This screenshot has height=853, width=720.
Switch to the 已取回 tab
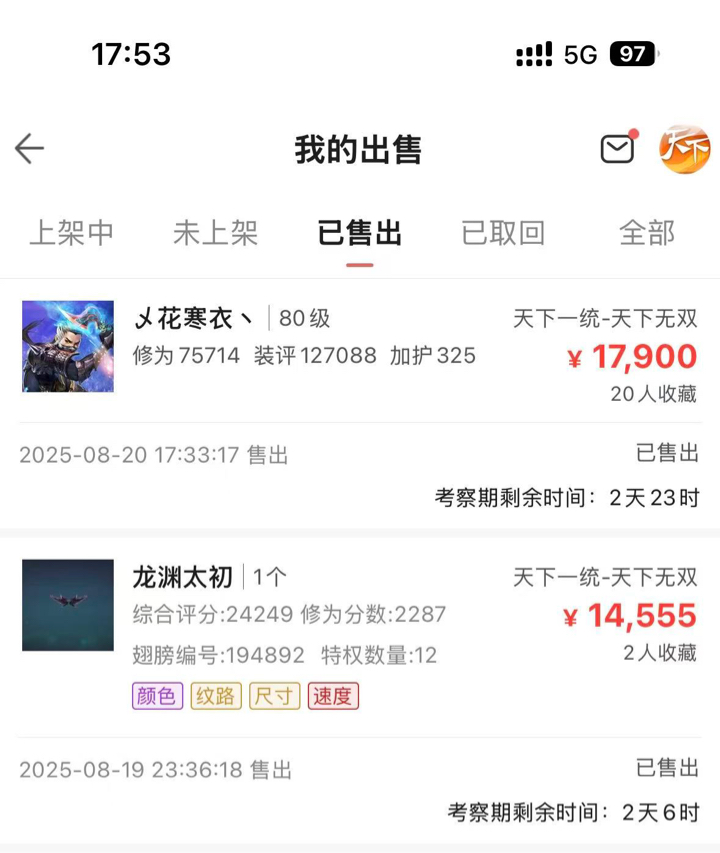coord(503,233)
